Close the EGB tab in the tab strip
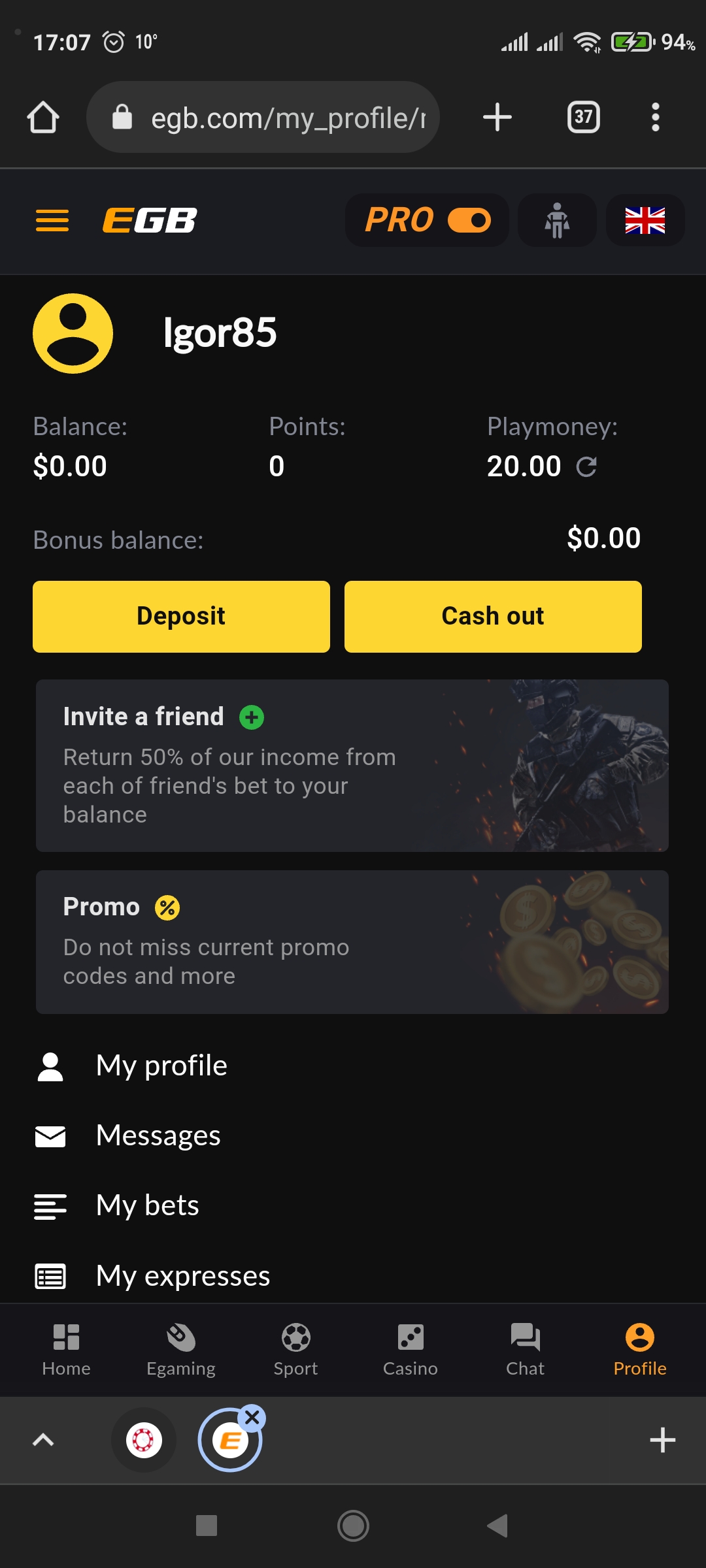The width and height of the screenshot is (706, 1568). click(x=252, y=1417)
